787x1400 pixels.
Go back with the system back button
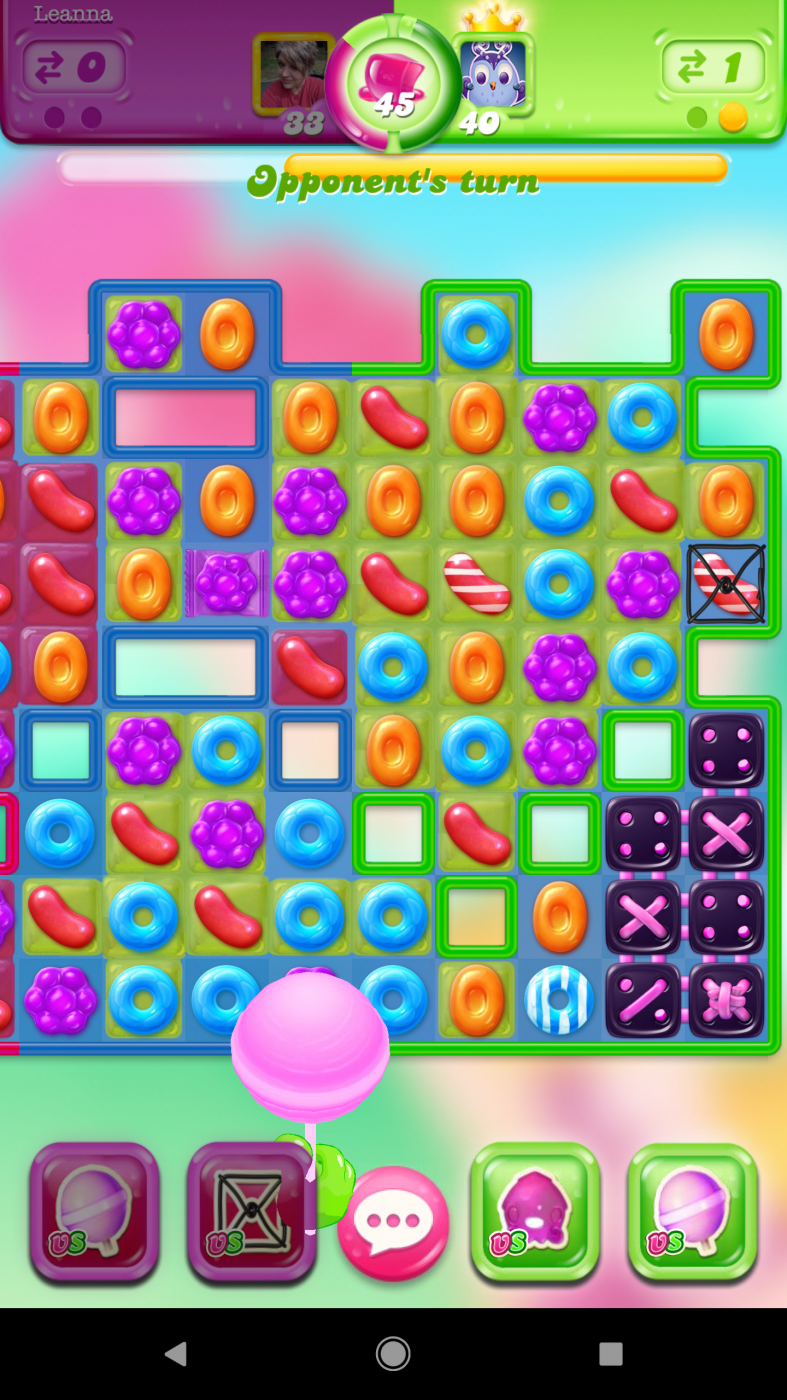(x=176, y=1354)
